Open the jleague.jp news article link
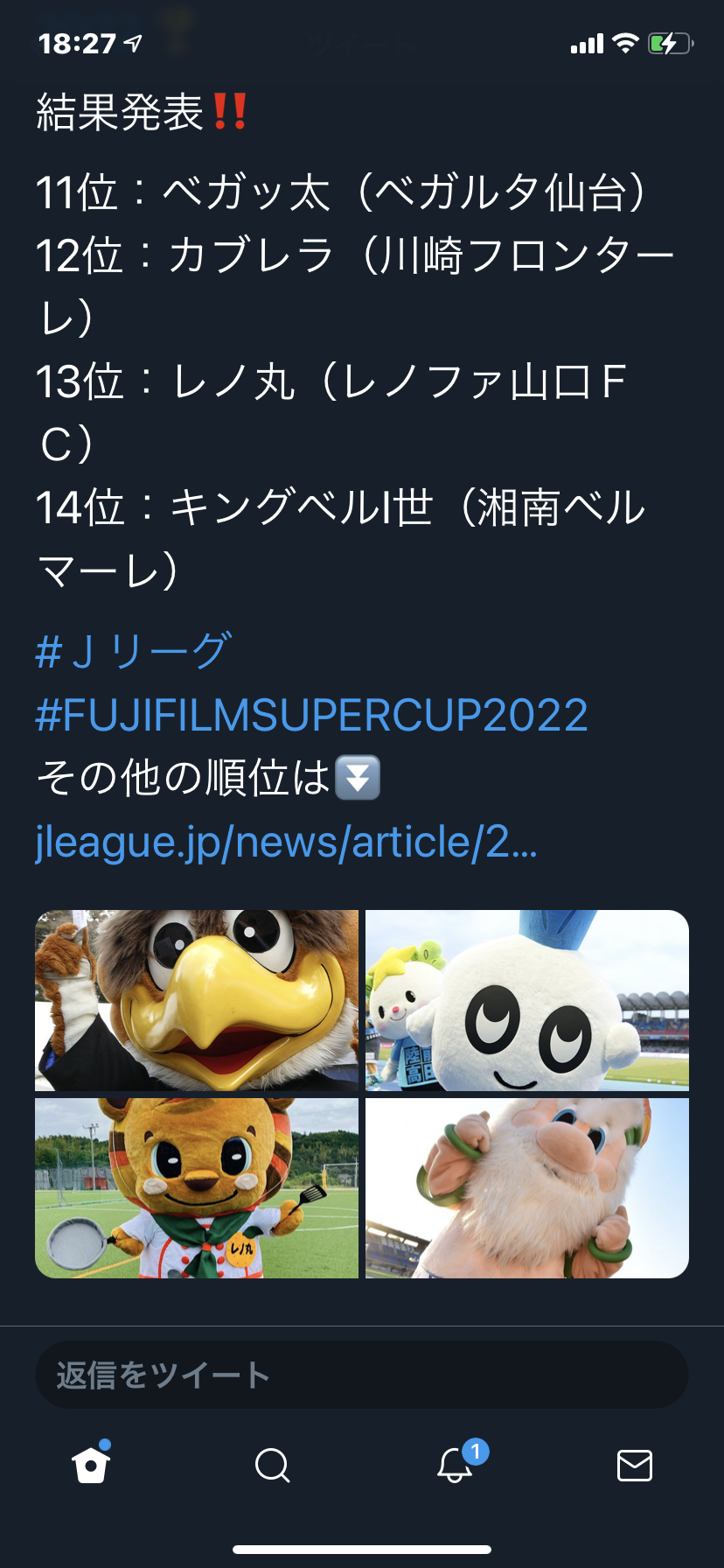Image resolution: width=724 pixels, height=1568 pixels. click(286, 842)
